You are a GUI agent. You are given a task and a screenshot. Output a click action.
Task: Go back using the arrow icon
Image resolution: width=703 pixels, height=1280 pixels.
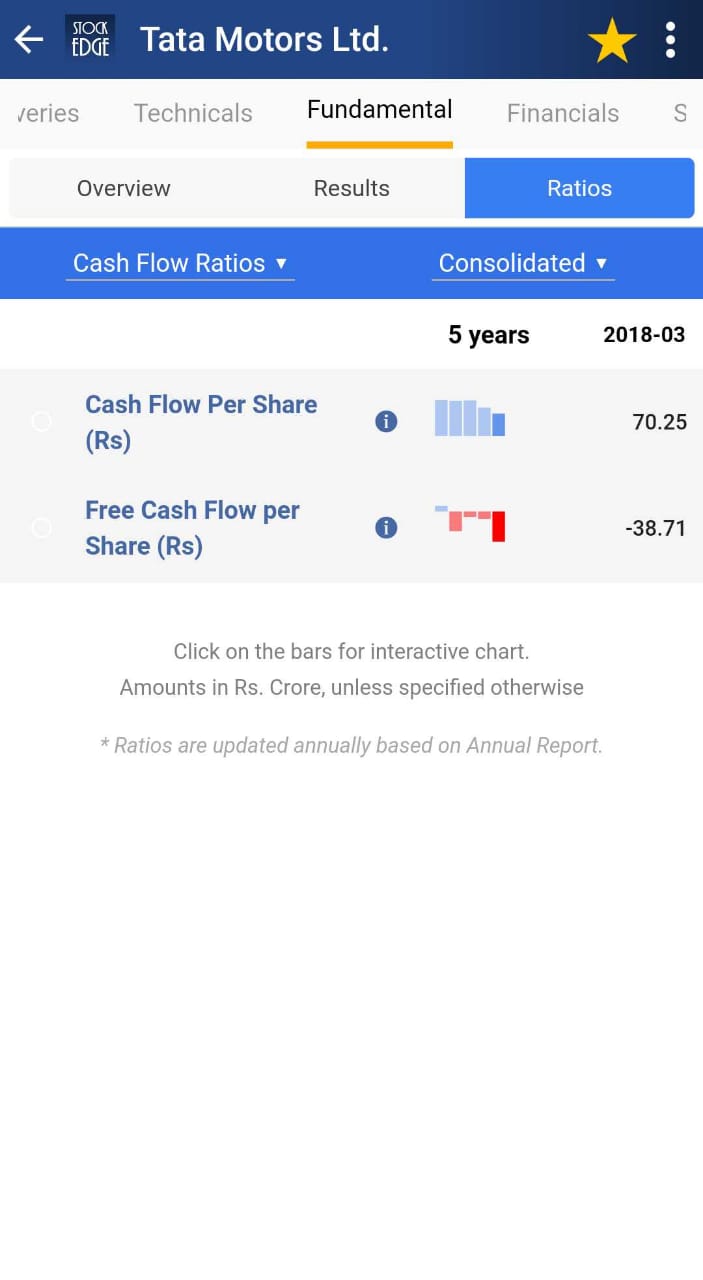click(x=29, y=39)
